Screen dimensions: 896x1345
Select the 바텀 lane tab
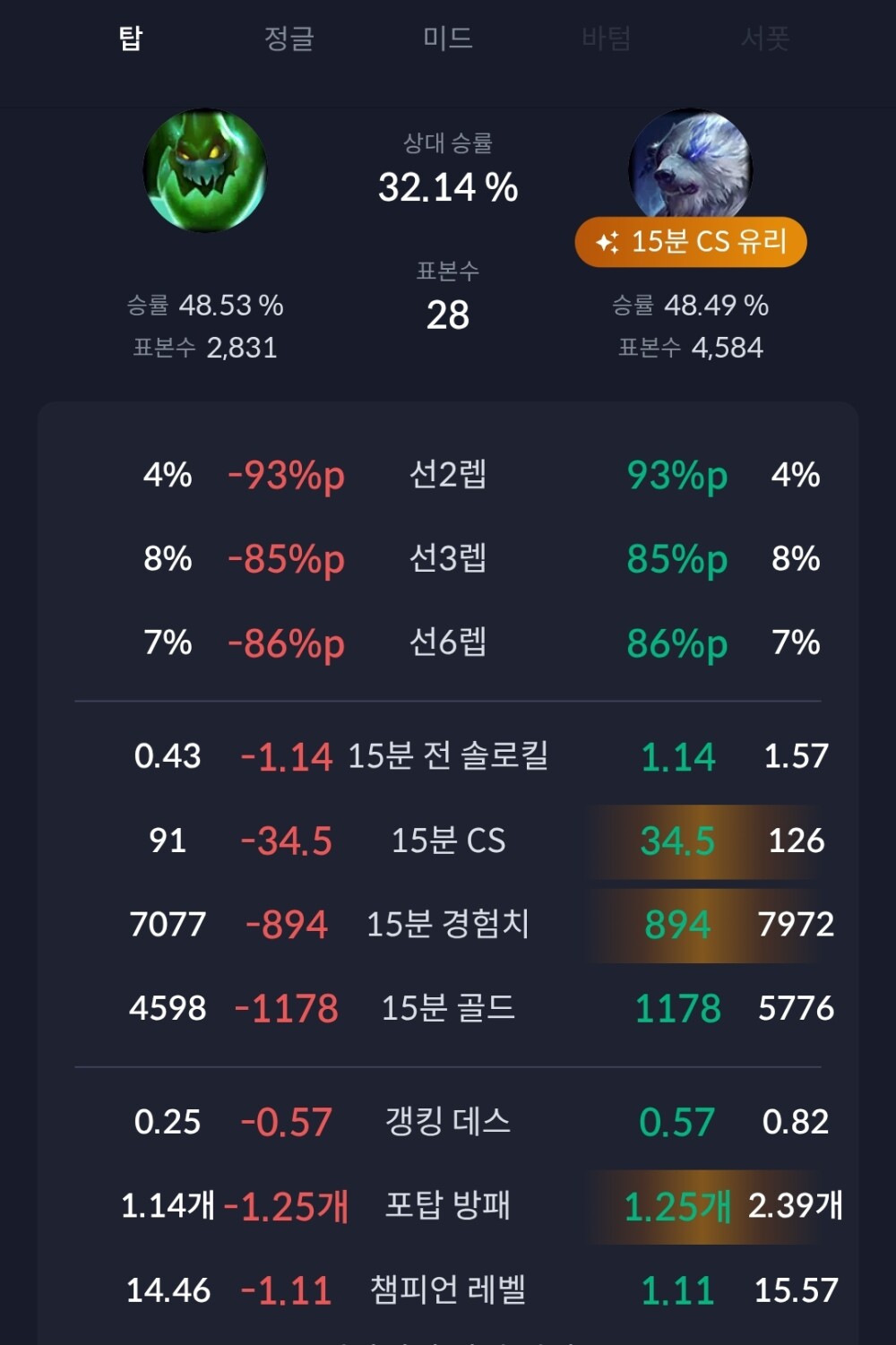pos(606,39)
